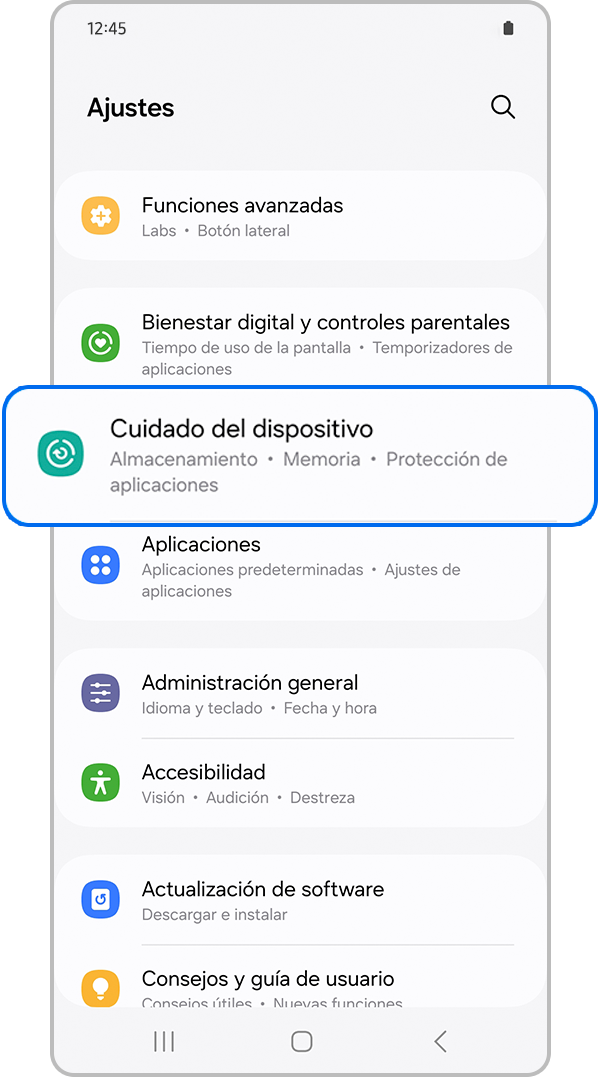This screenshot has width=600, height=1077.
Task: Open the search icon in Ajustes
Action: (503, 107)
